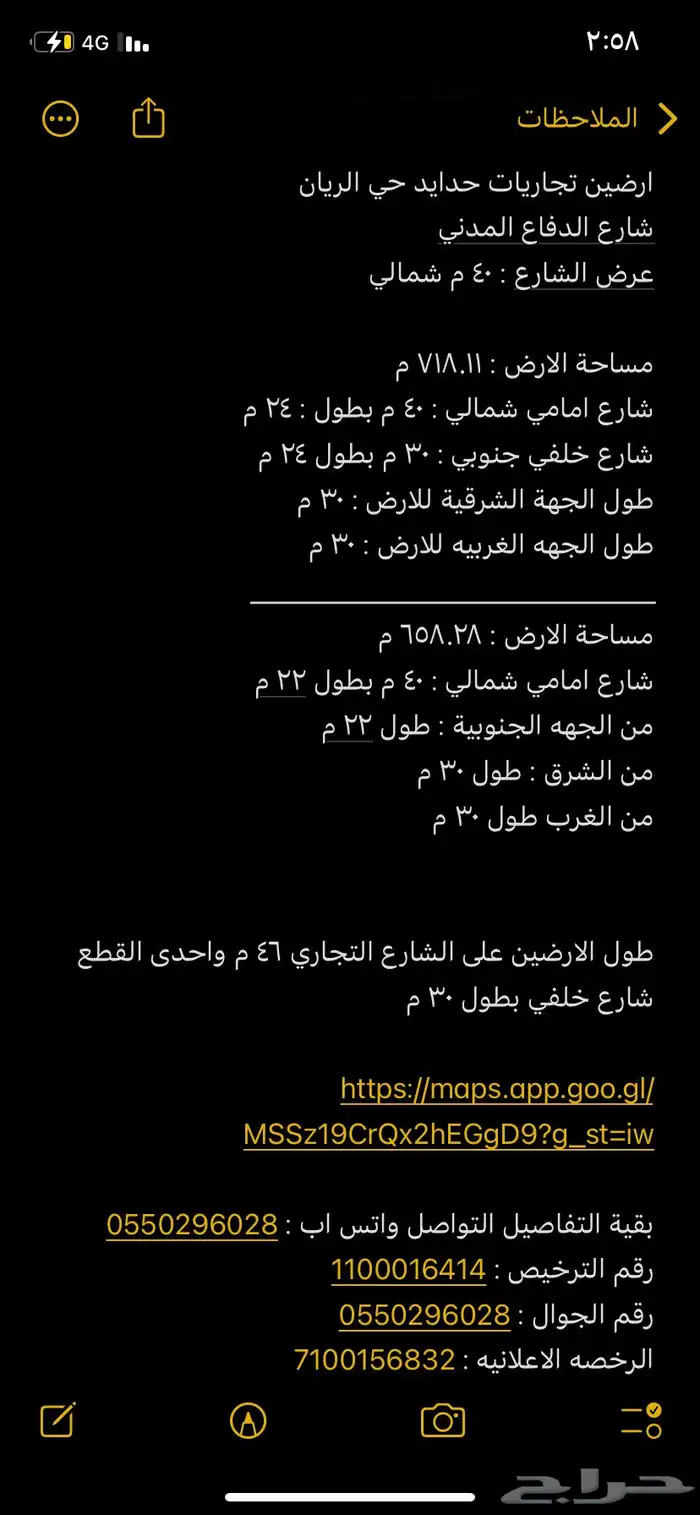The image size is (700, 1515).
Task: Open the camera attachment option
Action: click(443, 1420)
